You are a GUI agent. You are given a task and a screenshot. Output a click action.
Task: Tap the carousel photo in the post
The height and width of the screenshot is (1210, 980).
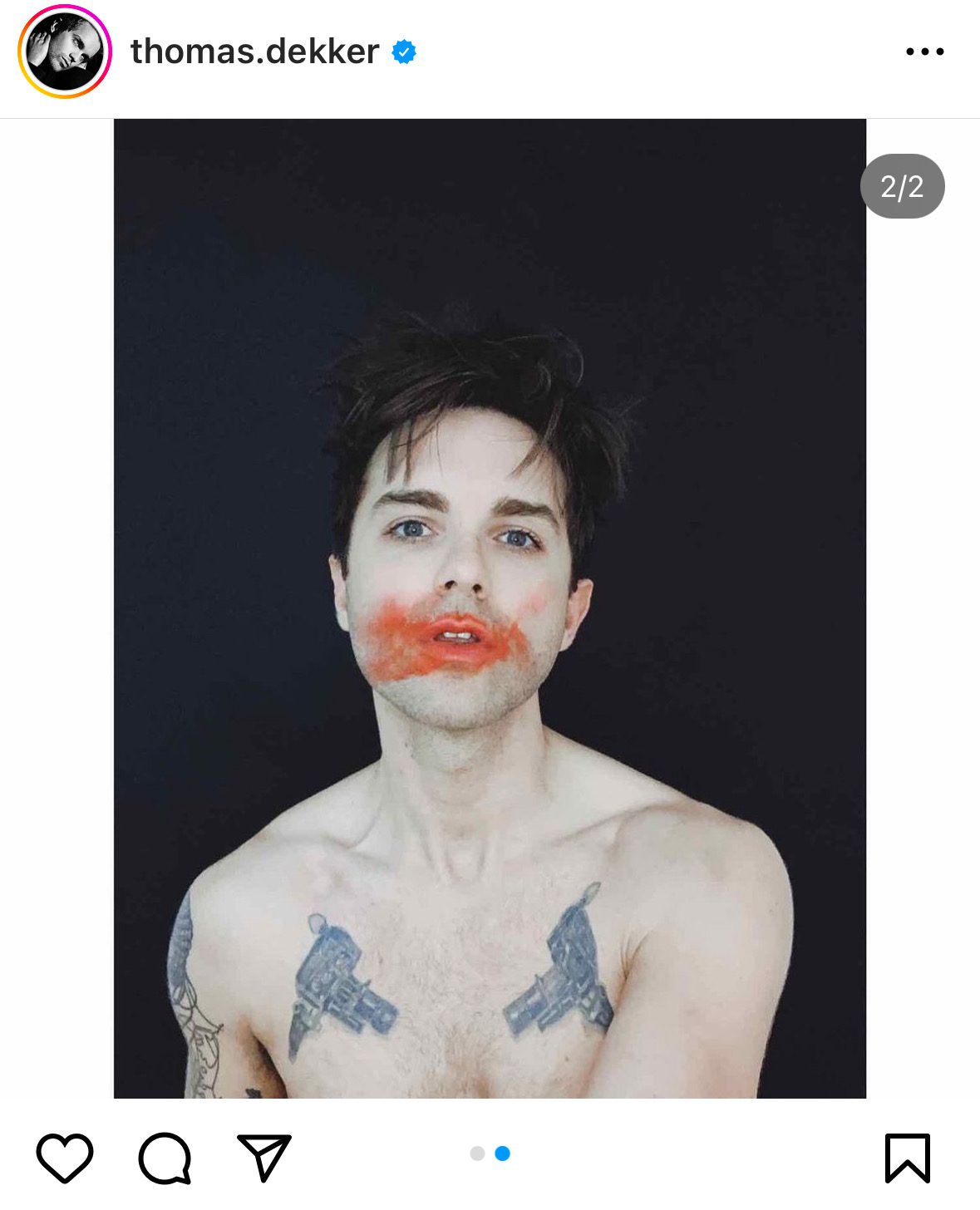pyautogui.click(x=490, y=608)
